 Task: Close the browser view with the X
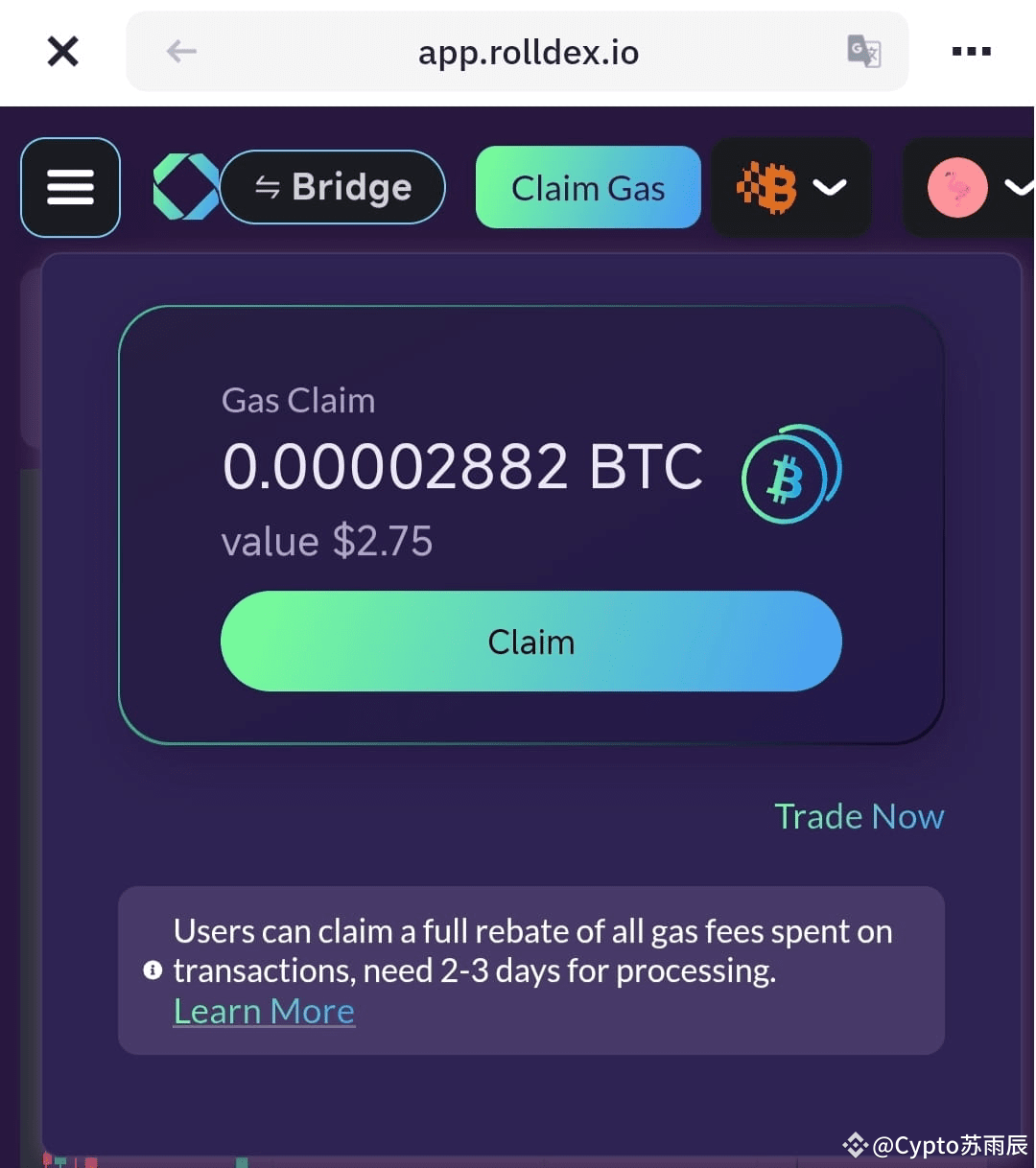(61, 52)
